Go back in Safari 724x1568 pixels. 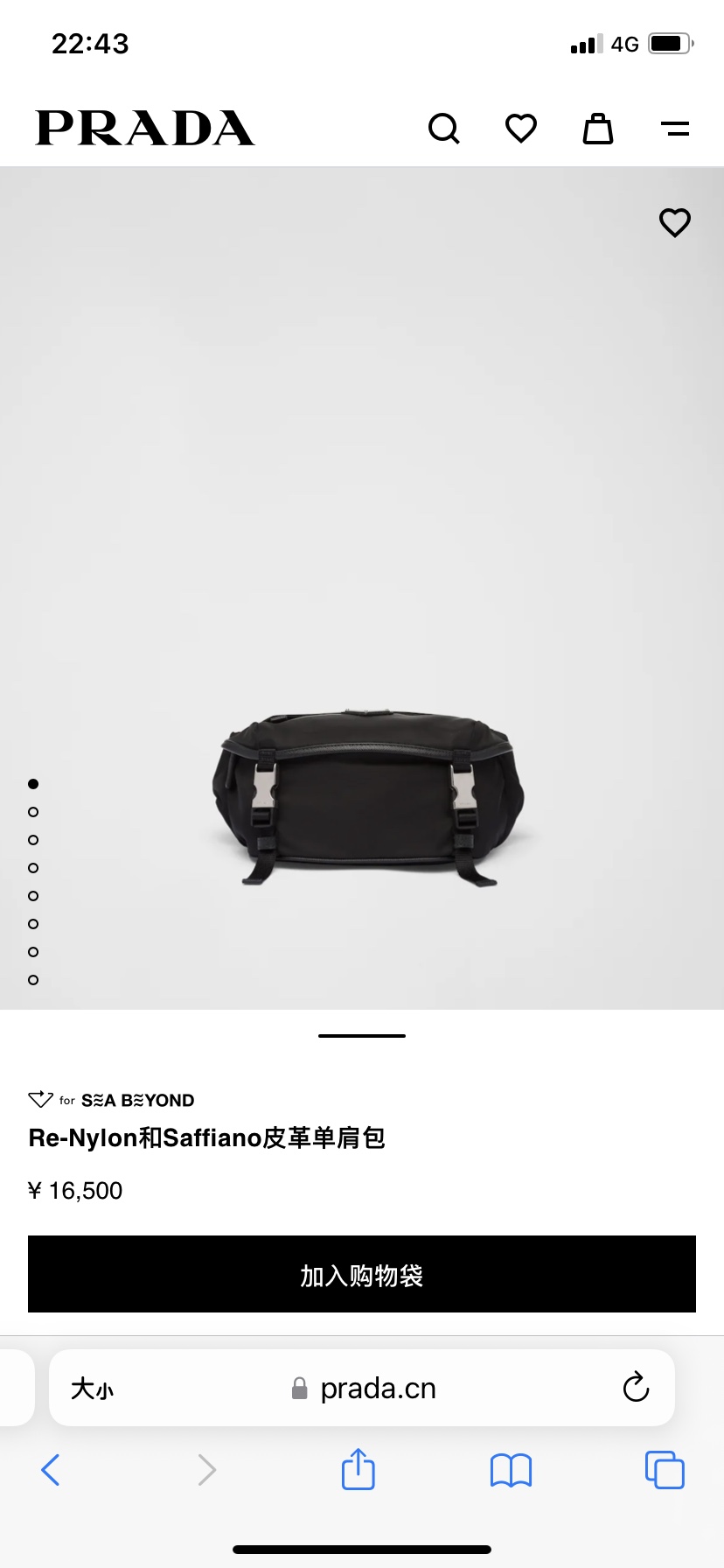(51, 1470)
